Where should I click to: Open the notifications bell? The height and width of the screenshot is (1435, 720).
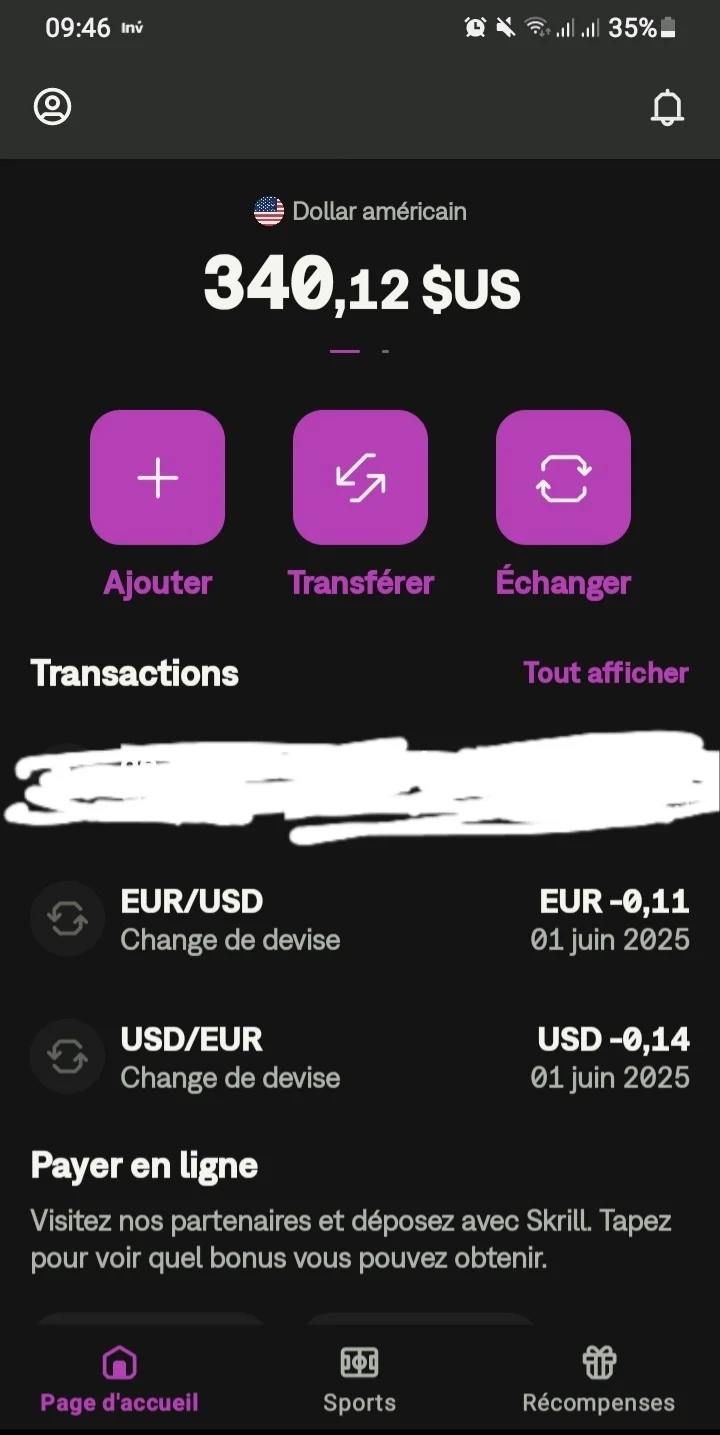click(x=667, y=108)
